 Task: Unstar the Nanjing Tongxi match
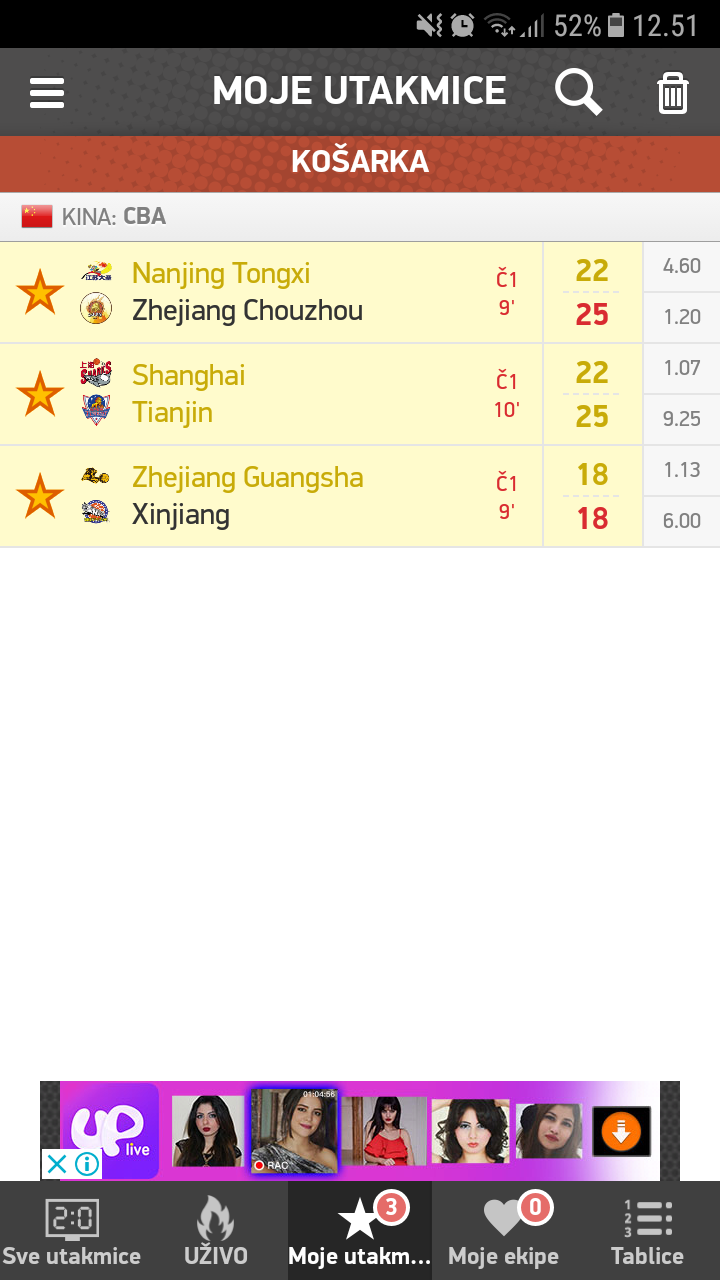click(40, 292)
